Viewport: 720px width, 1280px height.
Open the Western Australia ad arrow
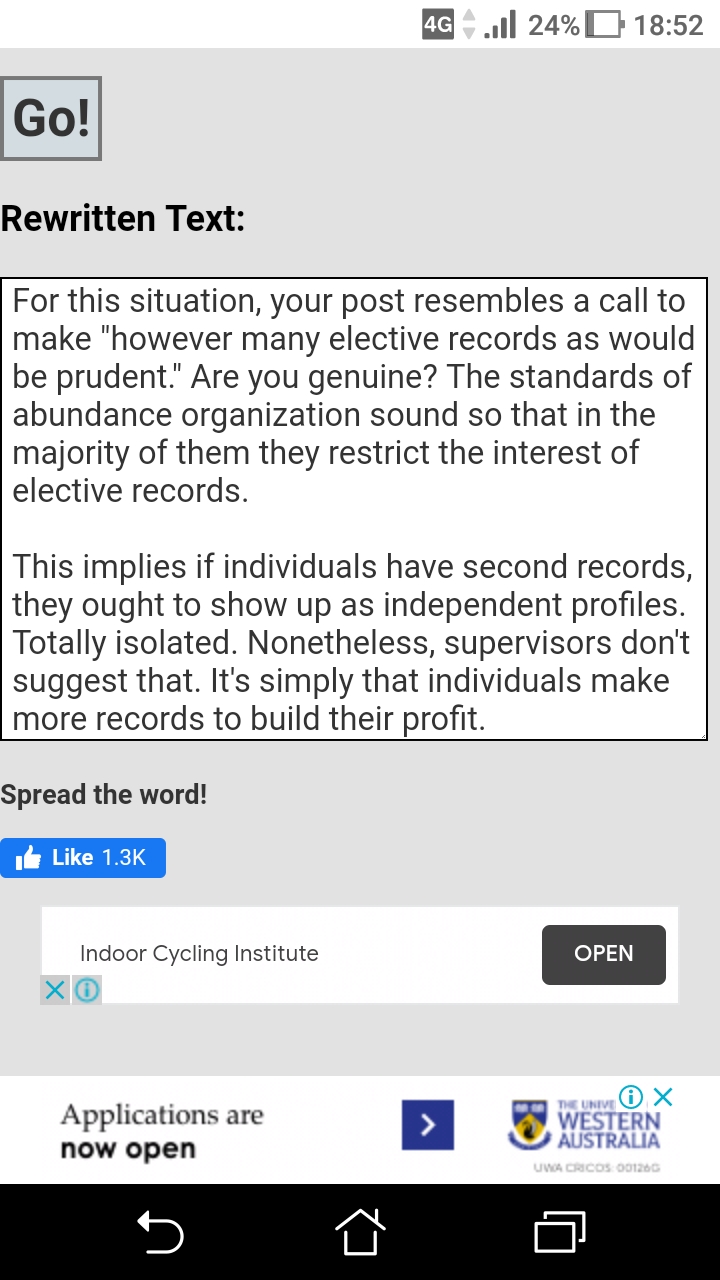point(428,1125)
